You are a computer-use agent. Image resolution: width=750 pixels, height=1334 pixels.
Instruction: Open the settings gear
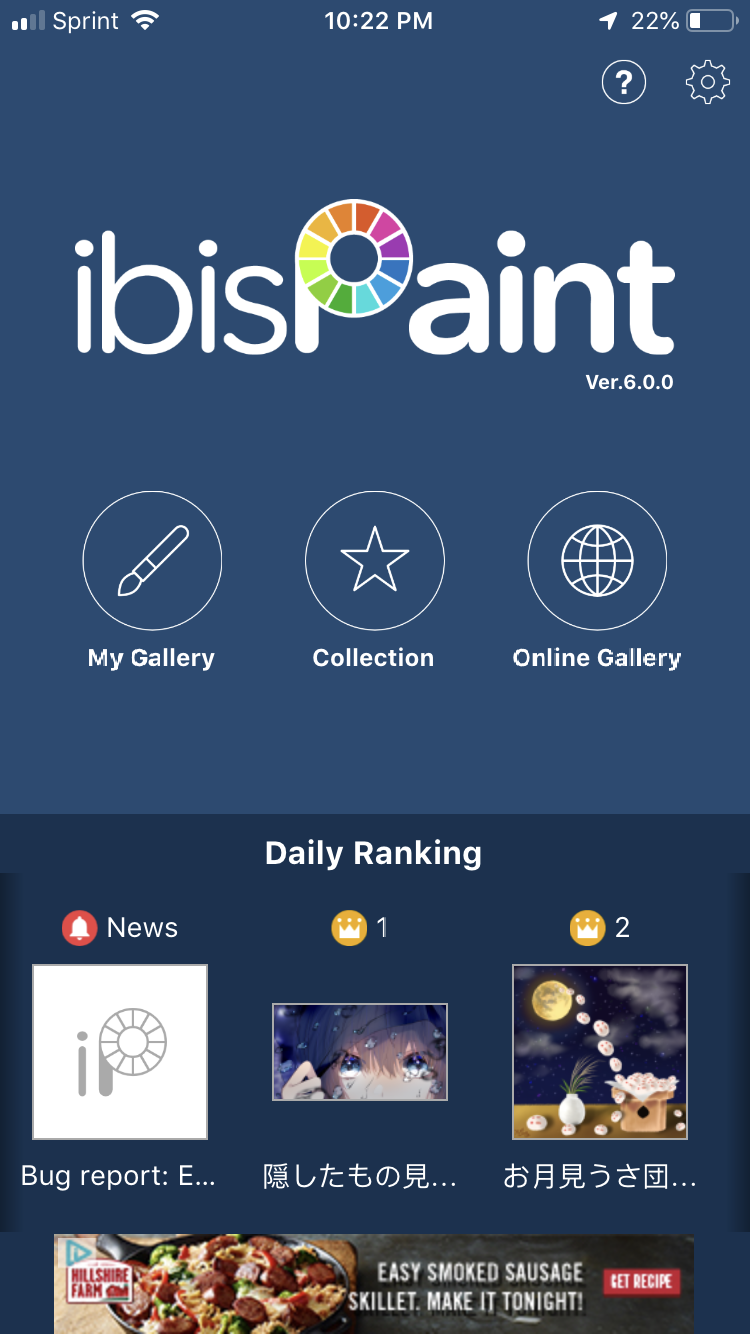[x=707, y=82]
